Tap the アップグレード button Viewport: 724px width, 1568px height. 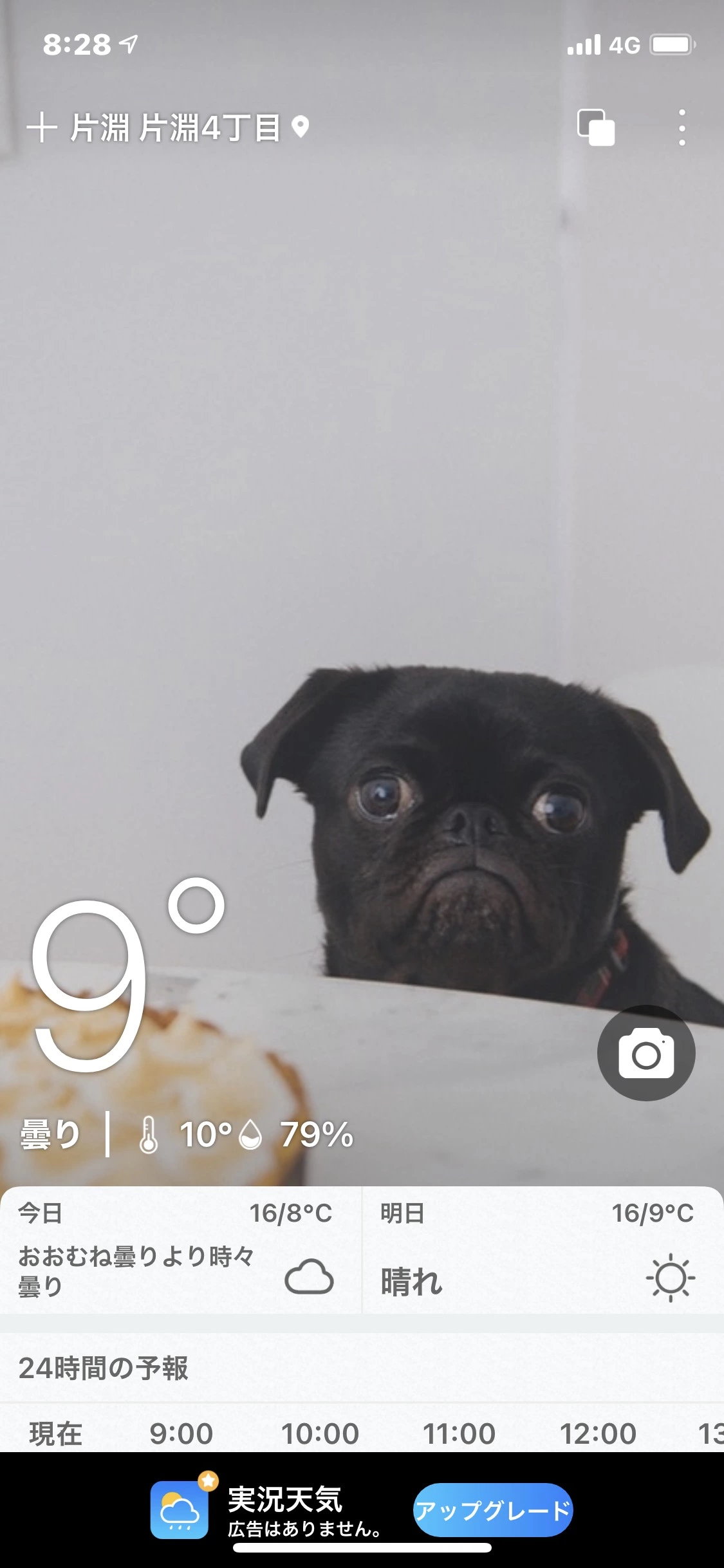pyautogui.click(x=492, y=1510)
